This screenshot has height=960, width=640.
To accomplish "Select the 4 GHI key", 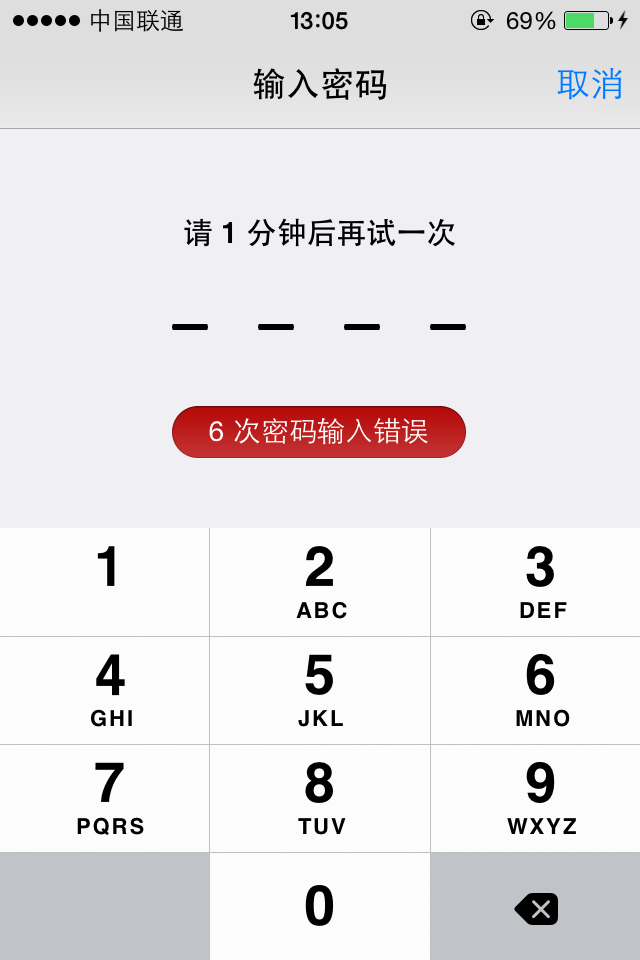I will (x=105, y=690).
